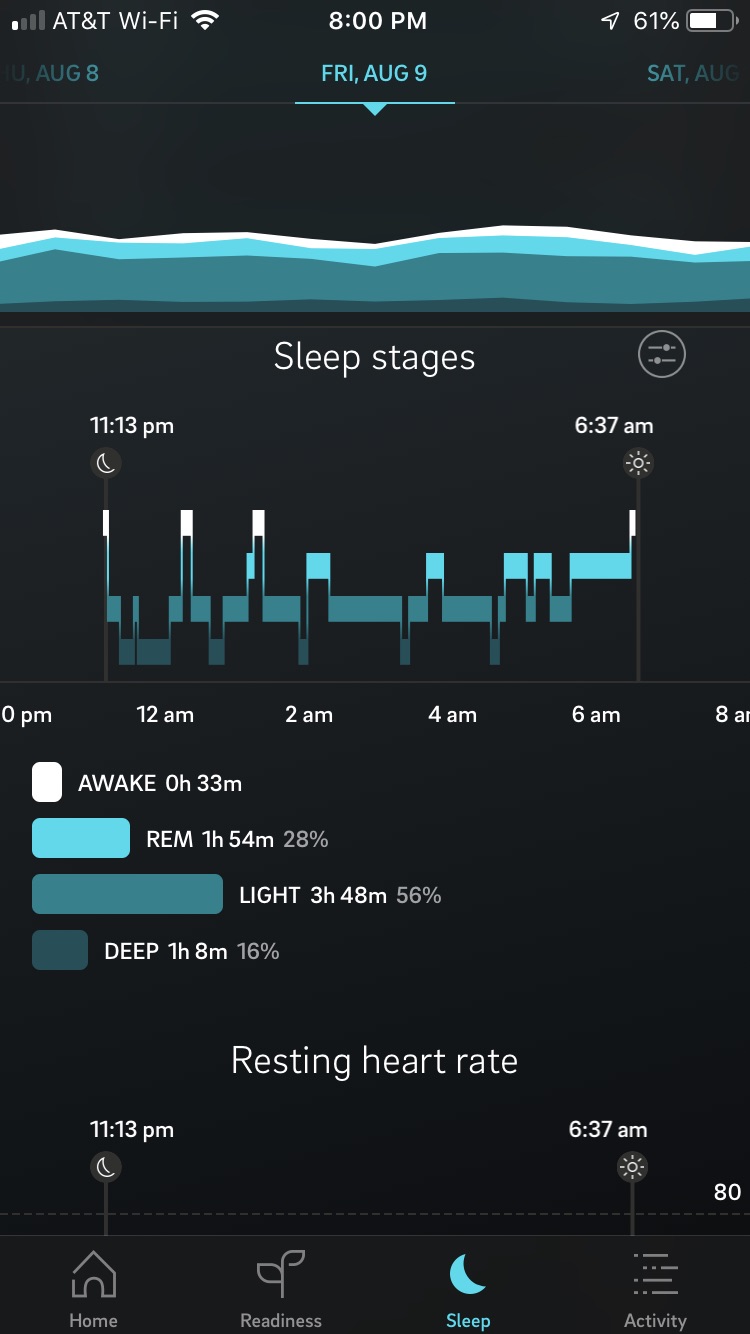Screen dimensions: 750x1334
Task: Switch to the Activity tab
Action: [655, 1290]
